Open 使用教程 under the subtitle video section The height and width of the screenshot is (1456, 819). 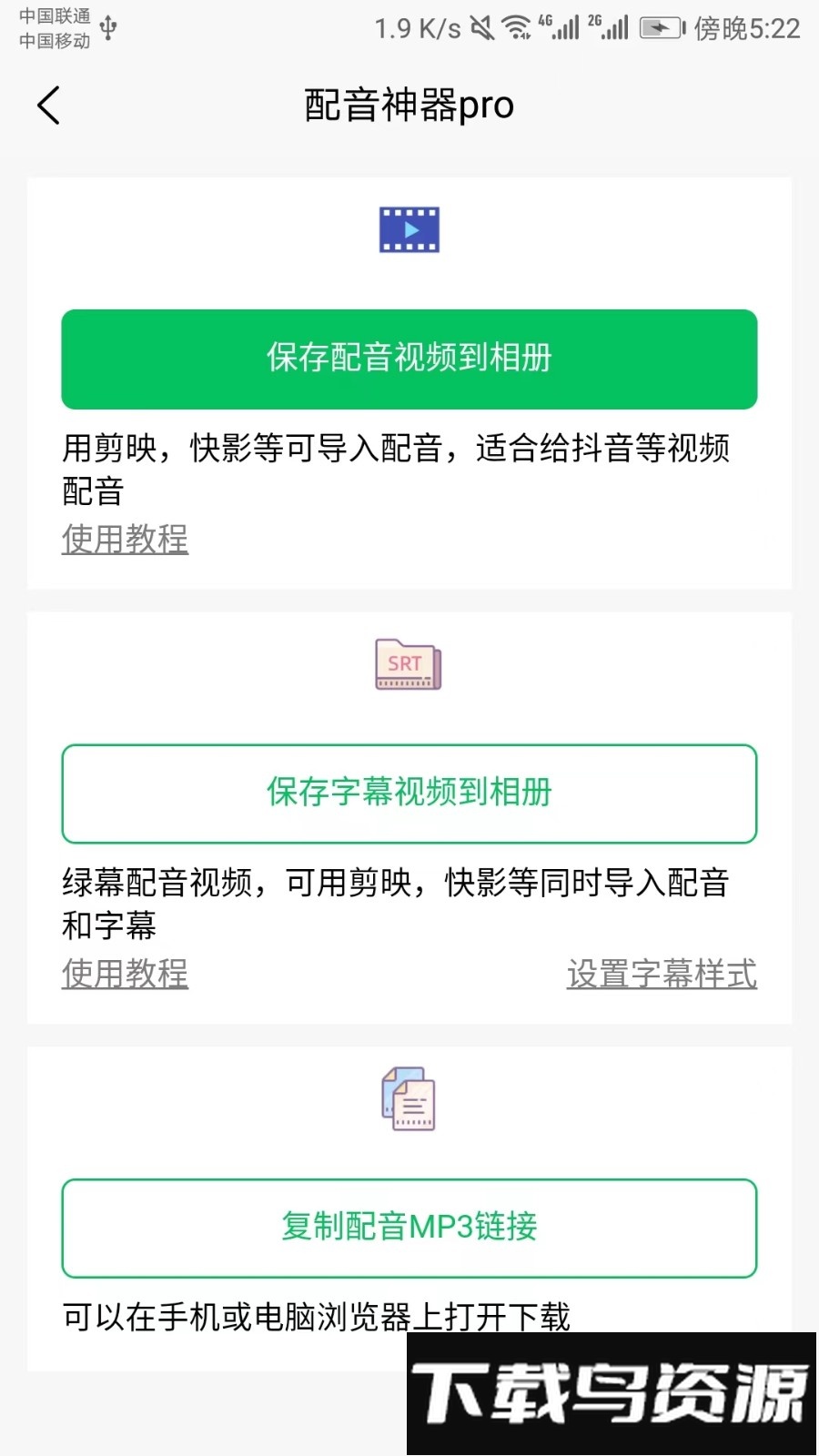125,974
